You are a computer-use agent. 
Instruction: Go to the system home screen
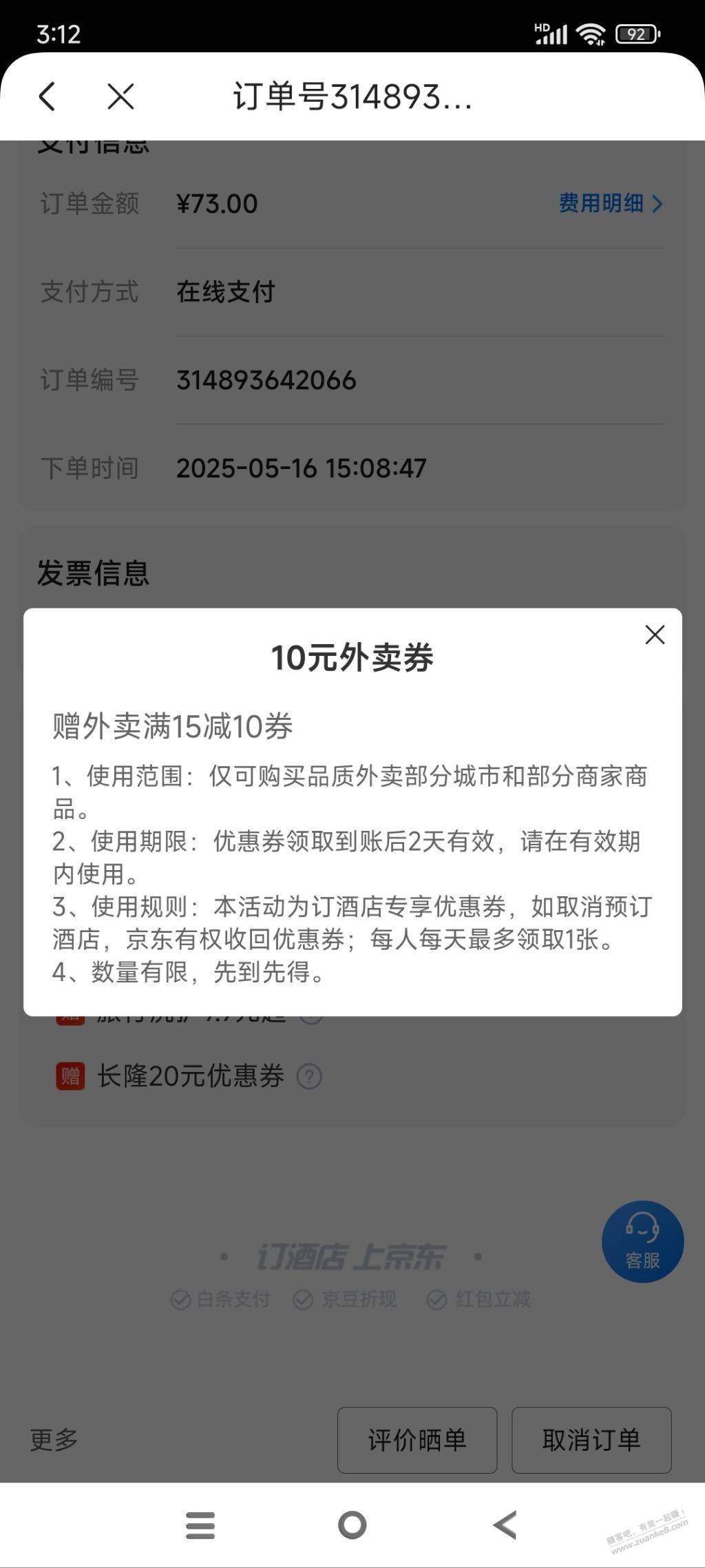(x=352, y=1525)
